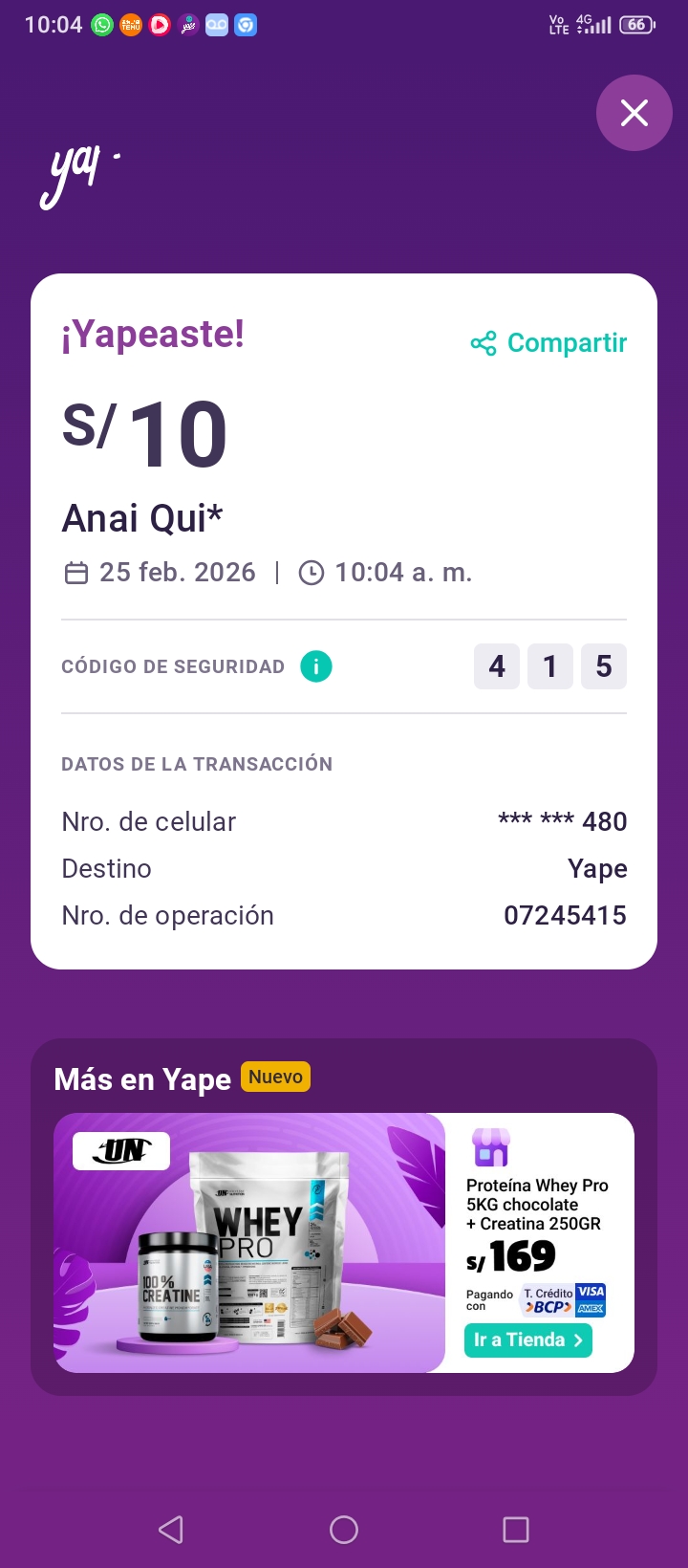The width and height of the screenshot is (688, 1568).
Task: Go back with system back button
Action: click(171, 1530)
